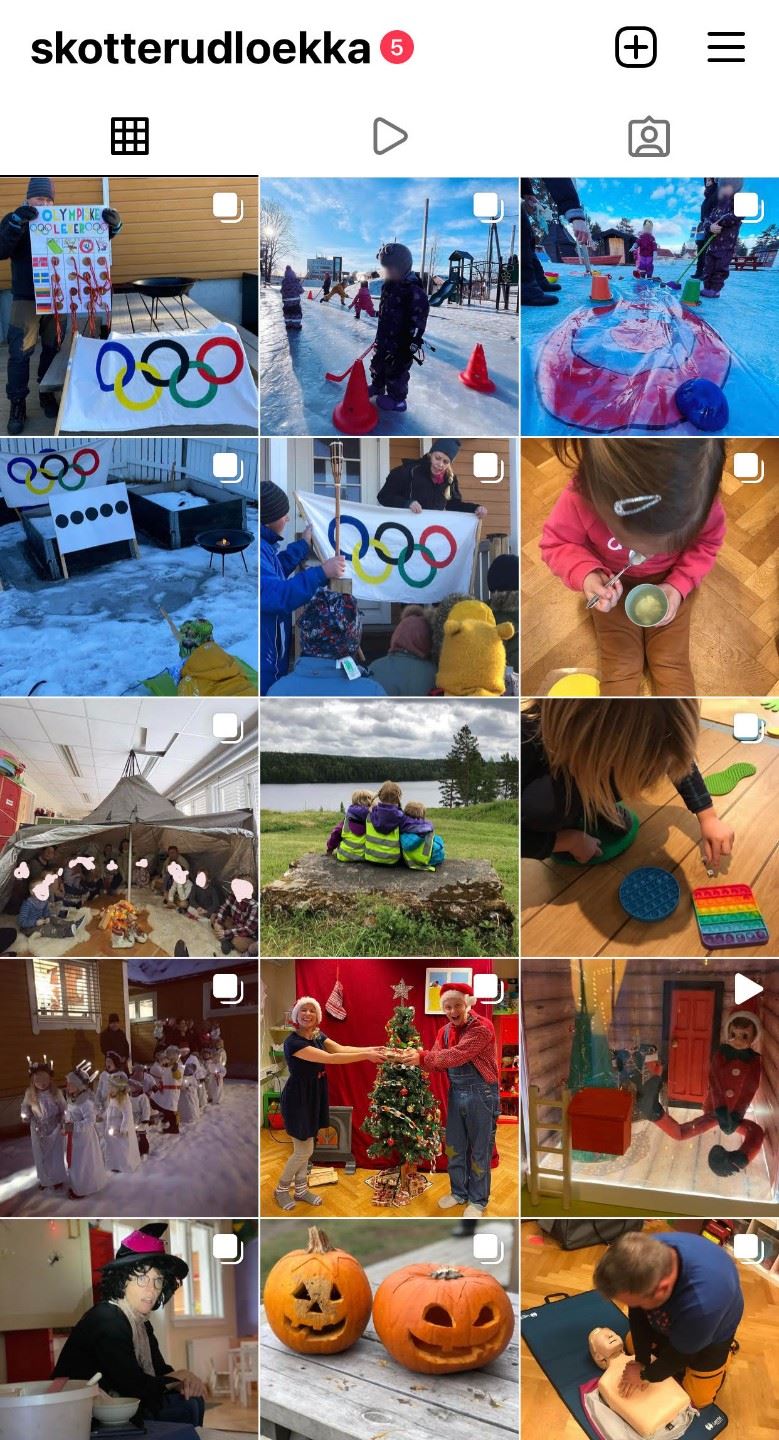The height and width of the screenshot is (1440, 779).
Task: Open the children sitting by lake post
Action: (389, 827)
